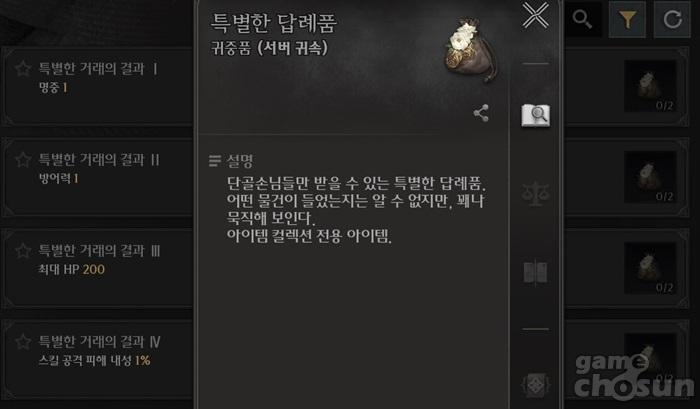Share the 특별한 답례품 item

481,113
